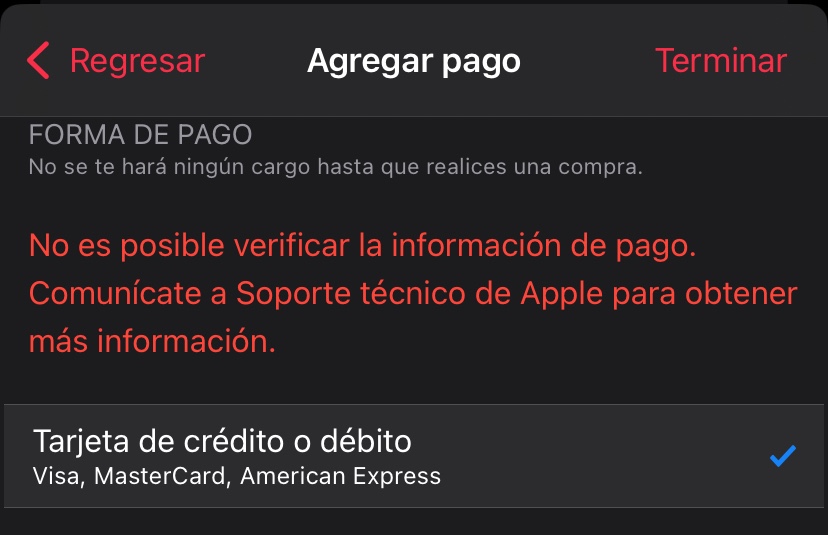828x535 pixels.
Task: Tap Terminar to finish adding payment
Action: click(x=720, y=61)
